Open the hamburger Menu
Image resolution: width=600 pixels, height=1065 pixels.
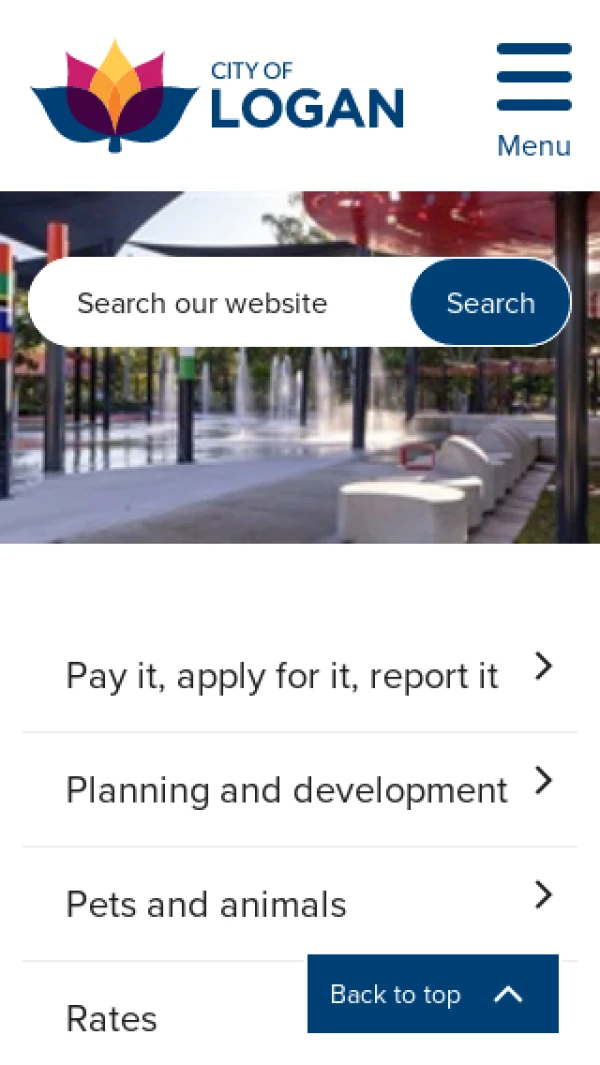533,99
